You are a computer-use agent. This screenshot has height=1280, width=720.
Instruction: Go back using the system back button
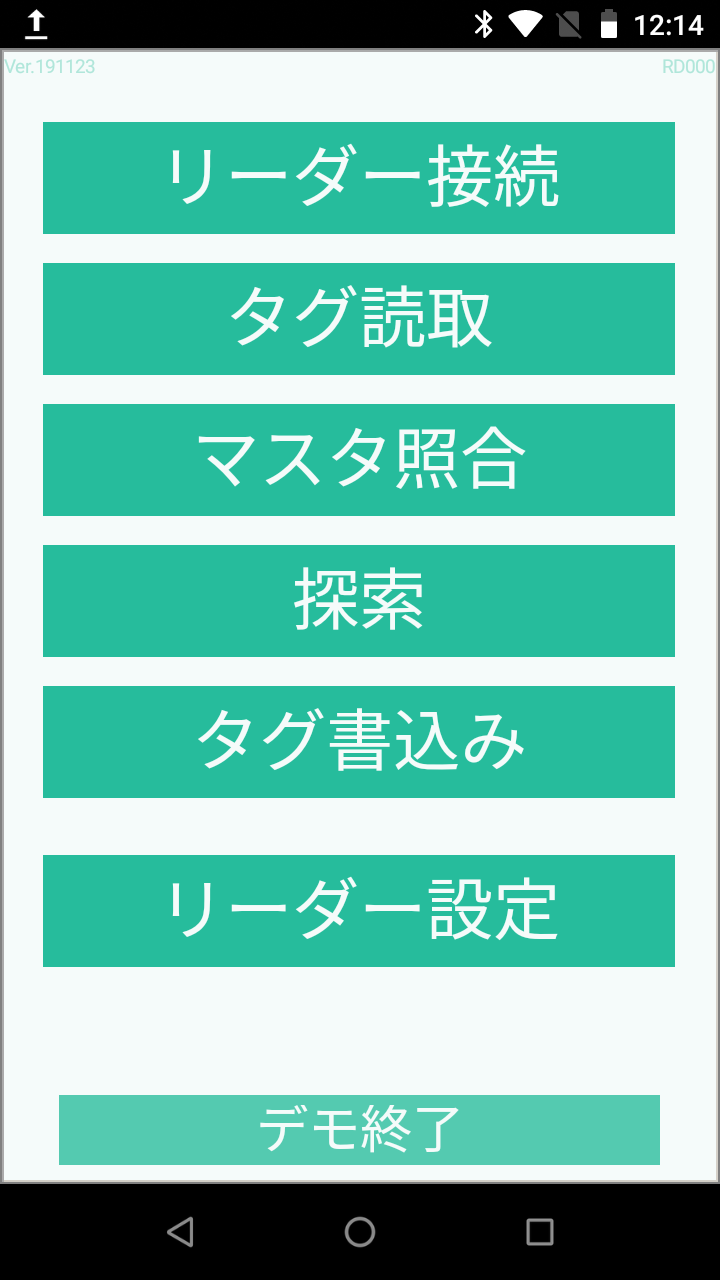180,1231
